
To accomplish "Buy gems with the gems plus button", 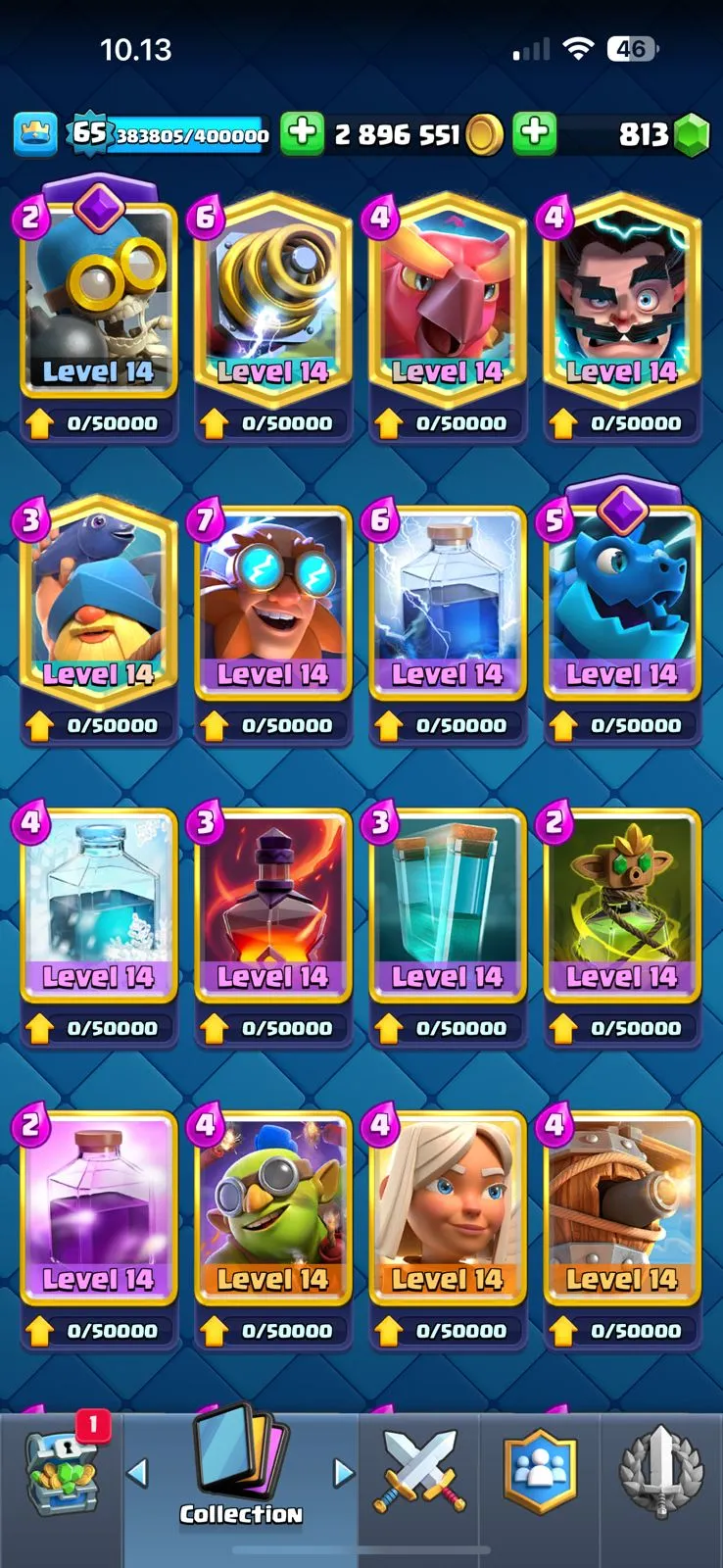I will [x=535, y=134].
